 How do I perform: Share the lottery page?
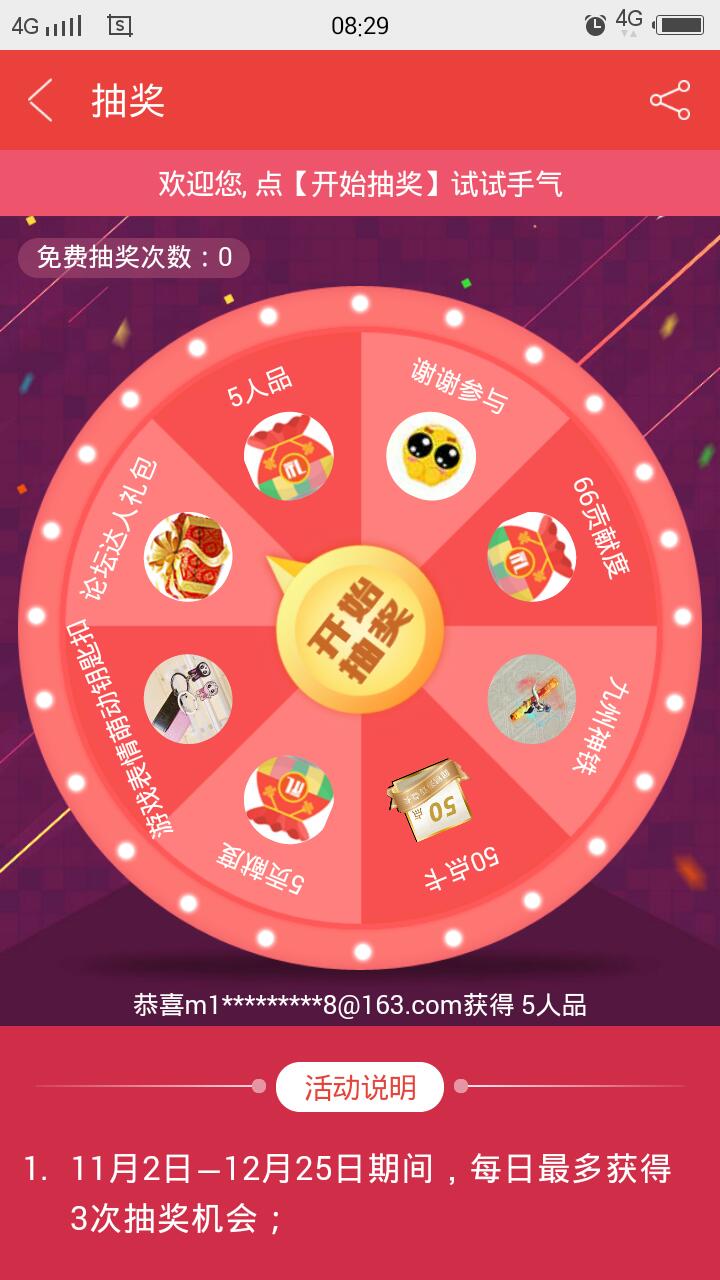pos(669,101)
